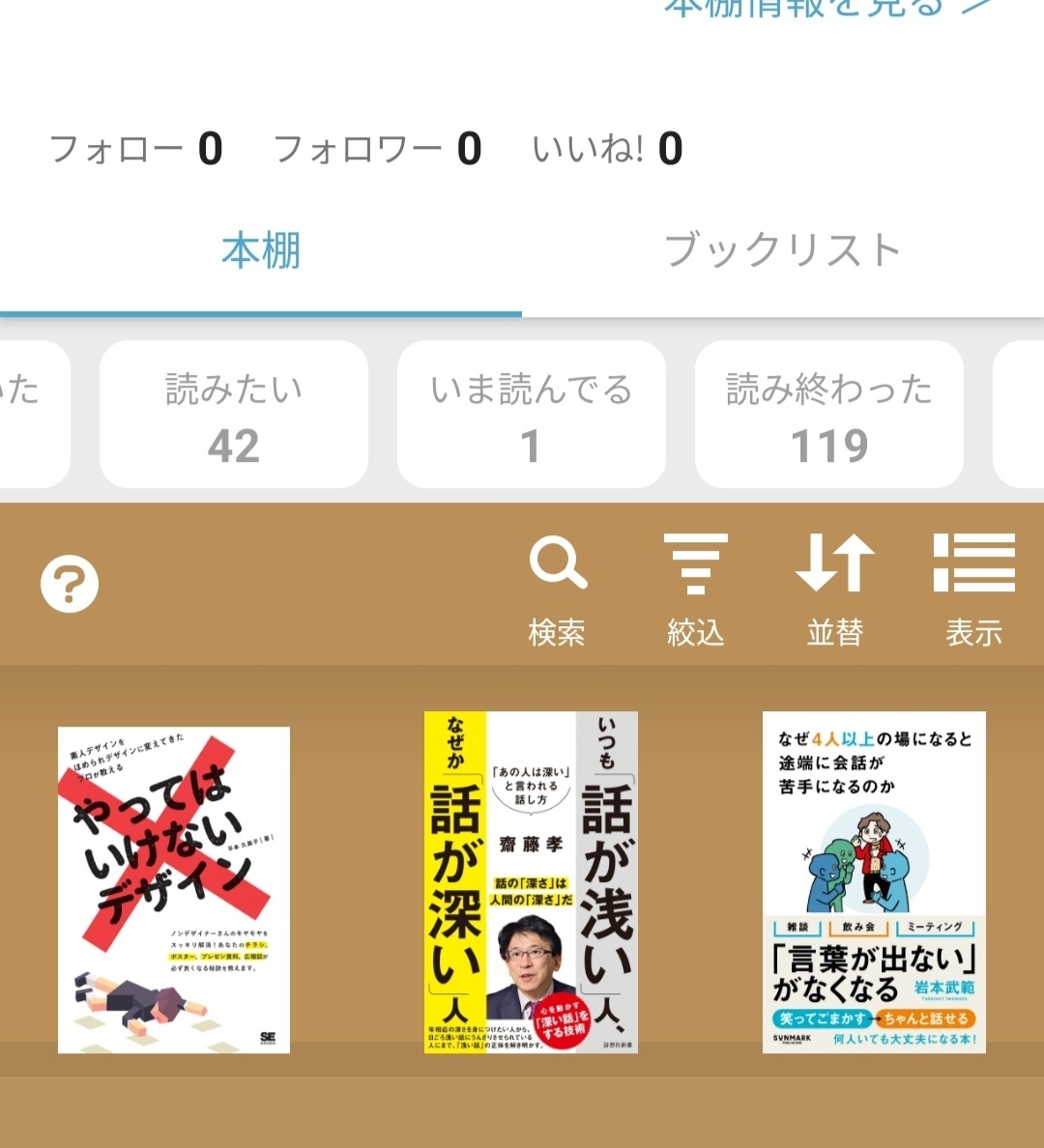Select the 読みたい 42 shelf filter
1044x1148 pixels.
click(x=234, y=416)
